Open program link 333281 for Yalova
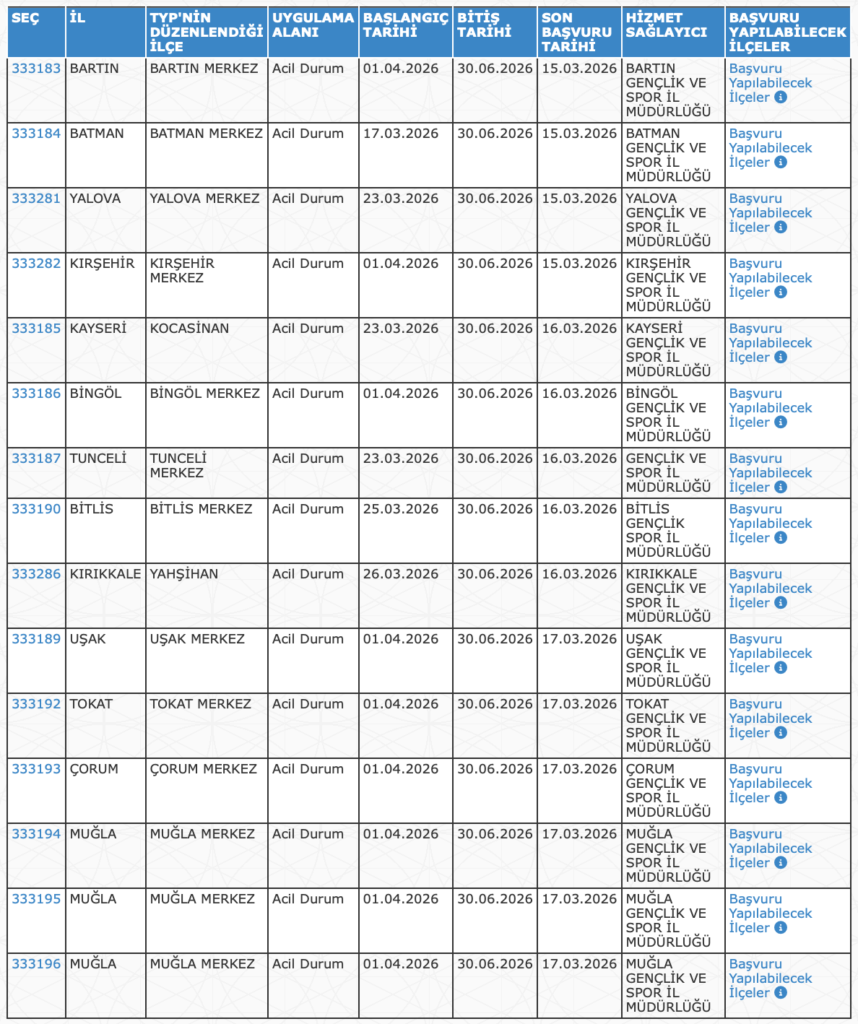 pyautogui.click(x=36, y=199)
